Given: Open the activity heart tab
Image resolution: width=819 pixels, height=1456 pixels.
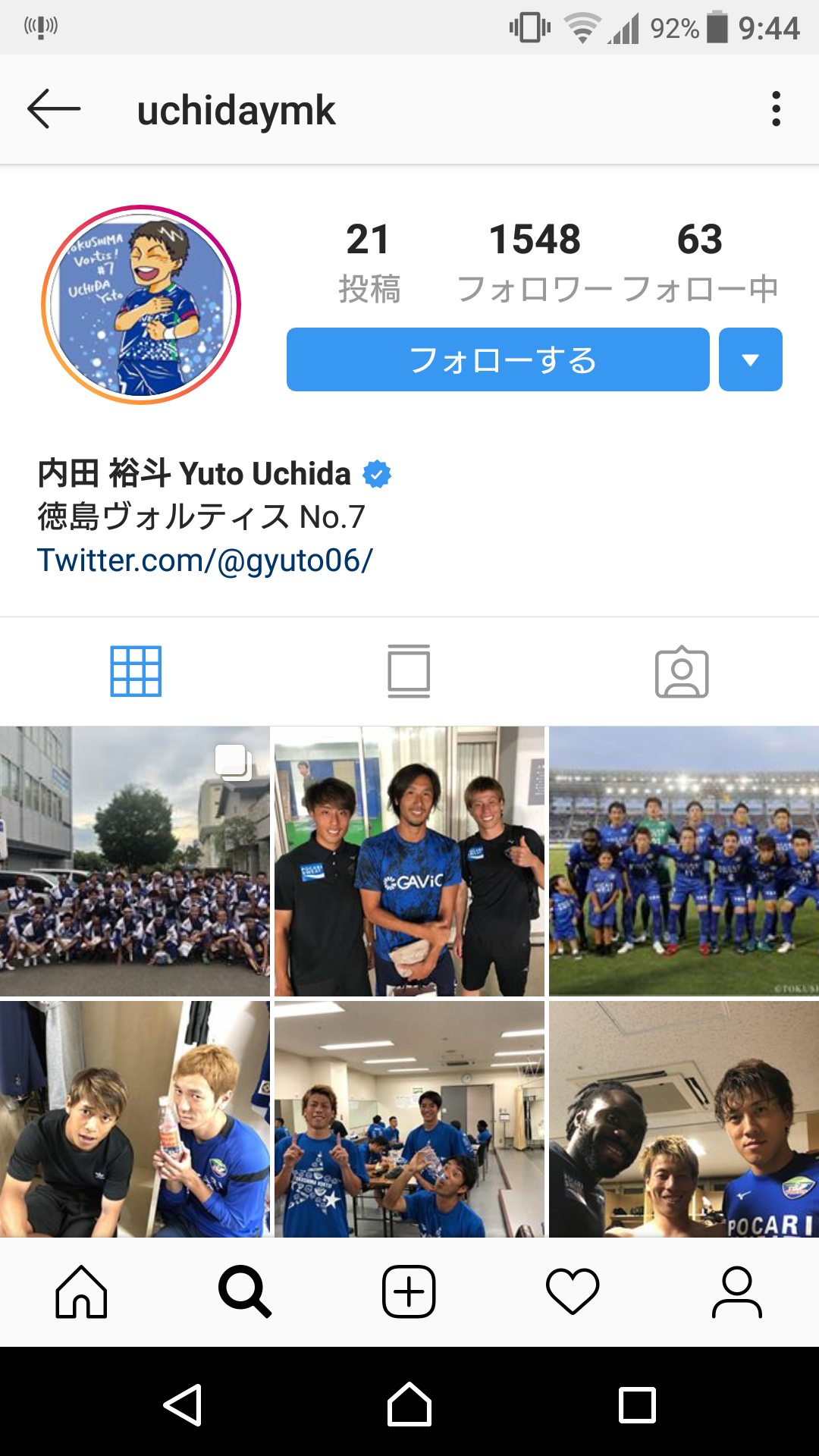Looking at the screenshot, I should point(573,1291).
